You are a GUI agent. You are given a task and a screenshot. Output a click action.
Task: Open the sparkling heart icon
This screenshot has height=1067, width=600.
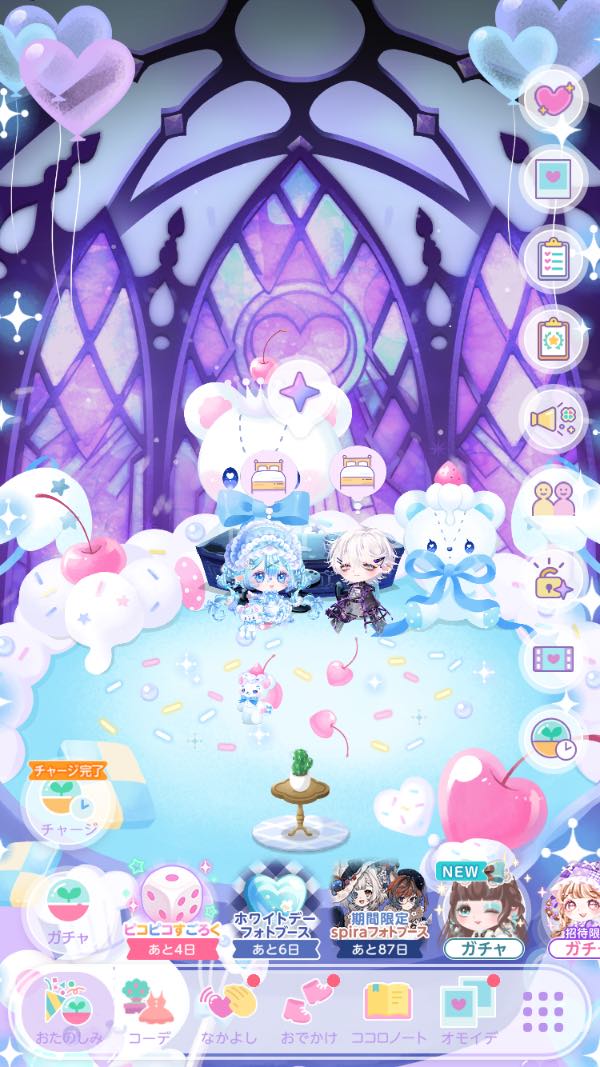click(554, 99)
